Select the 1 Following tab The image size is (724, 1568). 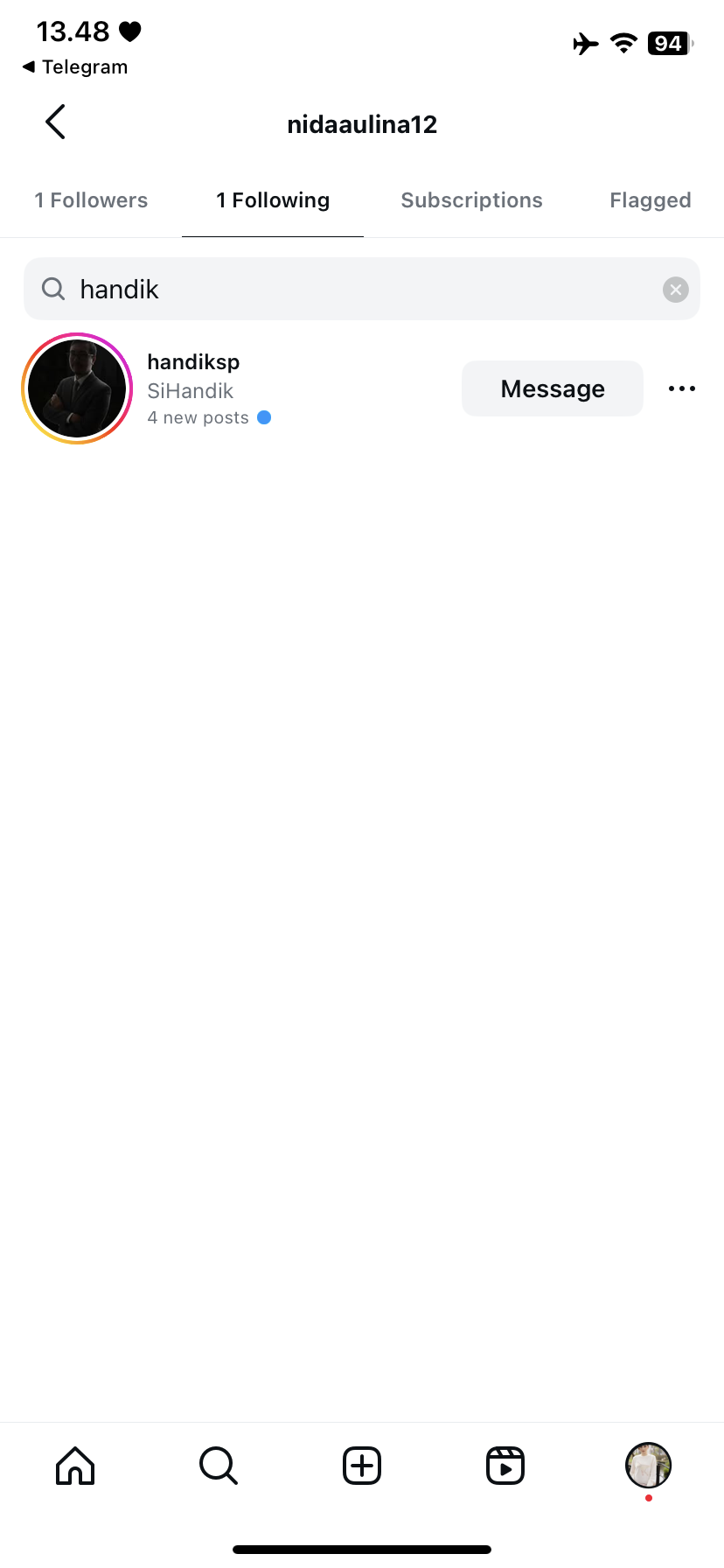coord(273,200)
